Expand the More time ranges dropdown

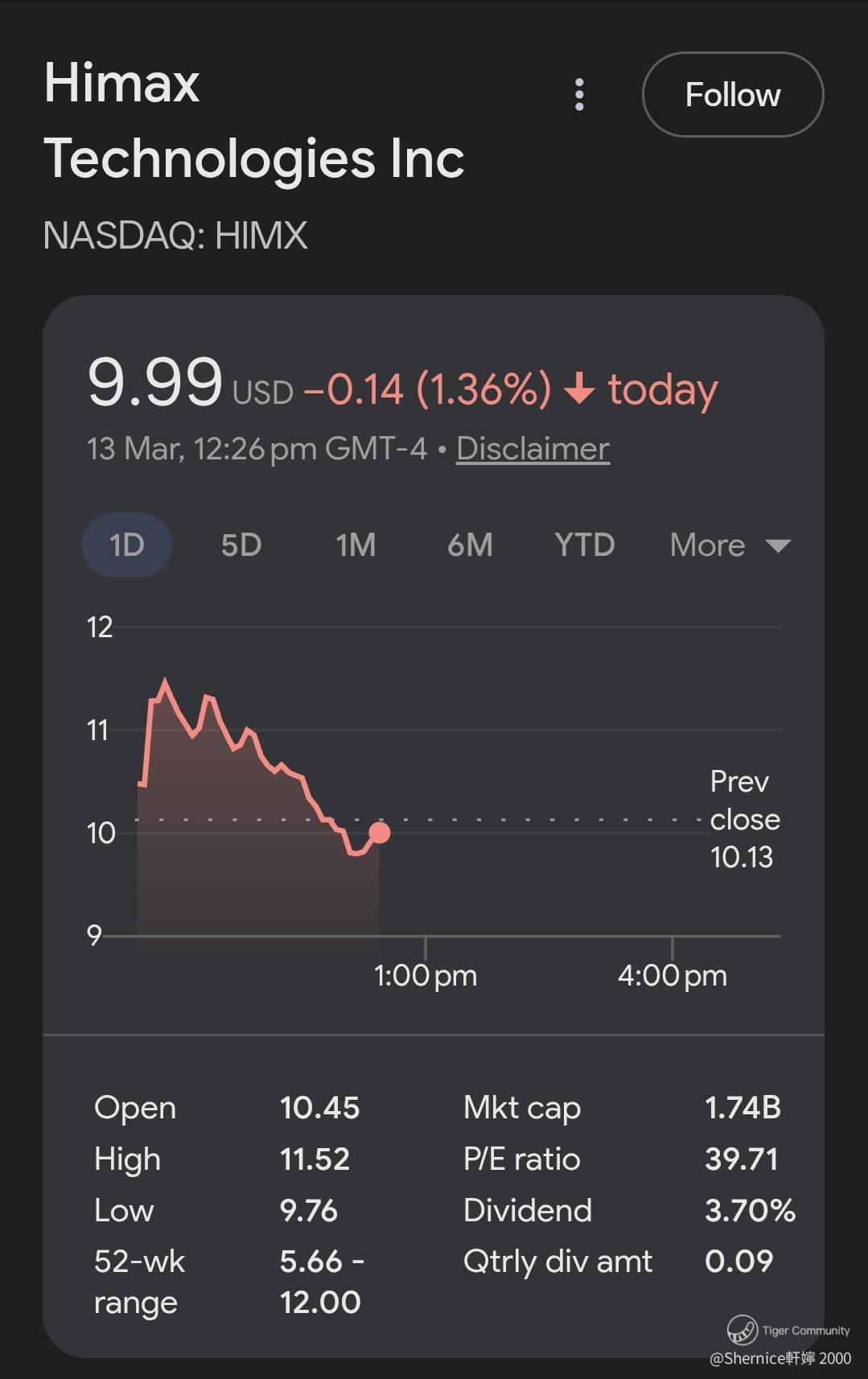[730, 545]
